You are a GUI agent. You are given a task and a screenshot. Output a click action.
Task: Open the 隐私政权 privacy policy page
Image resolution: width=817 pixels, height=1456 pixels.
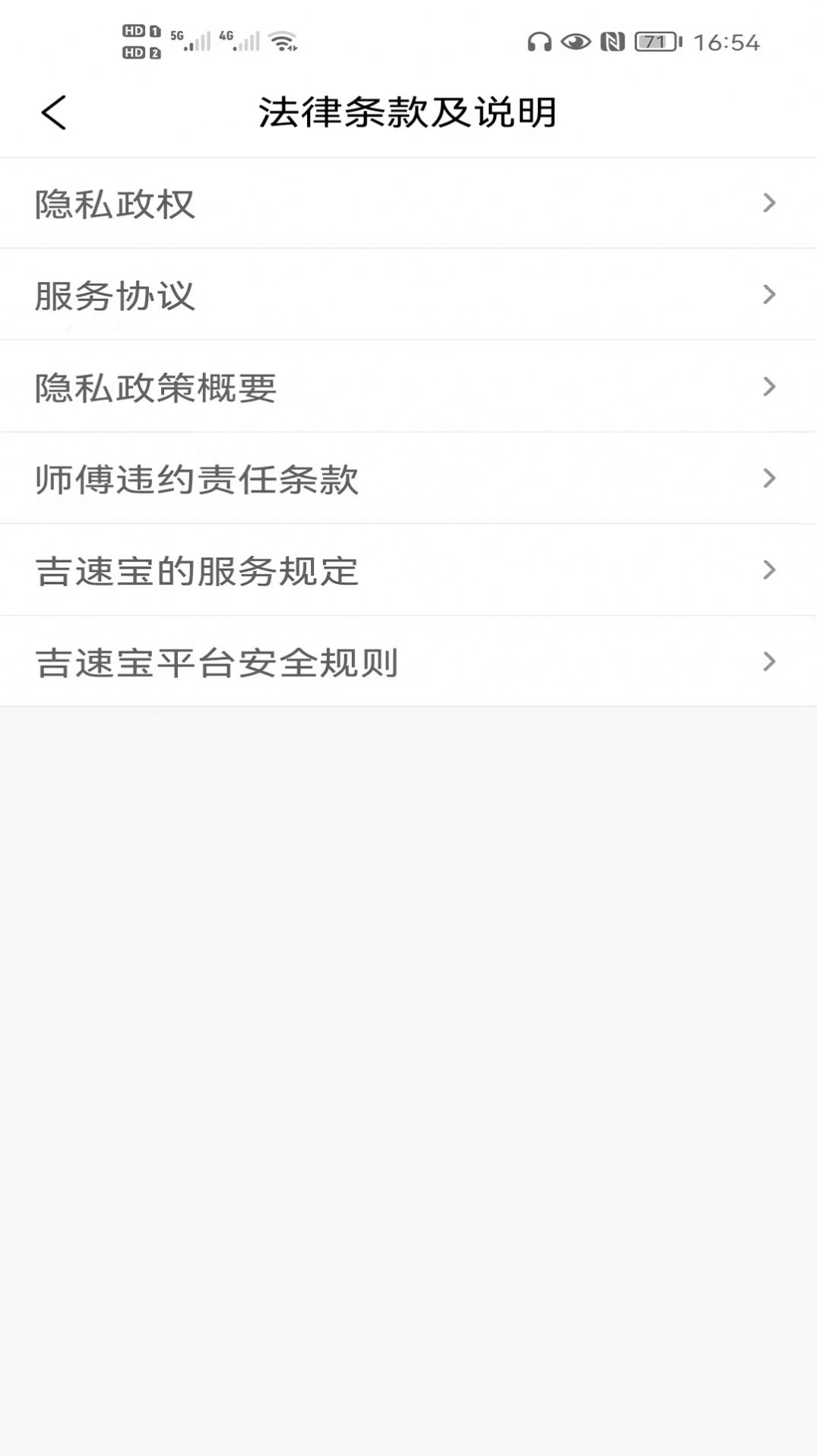(114, 203)
